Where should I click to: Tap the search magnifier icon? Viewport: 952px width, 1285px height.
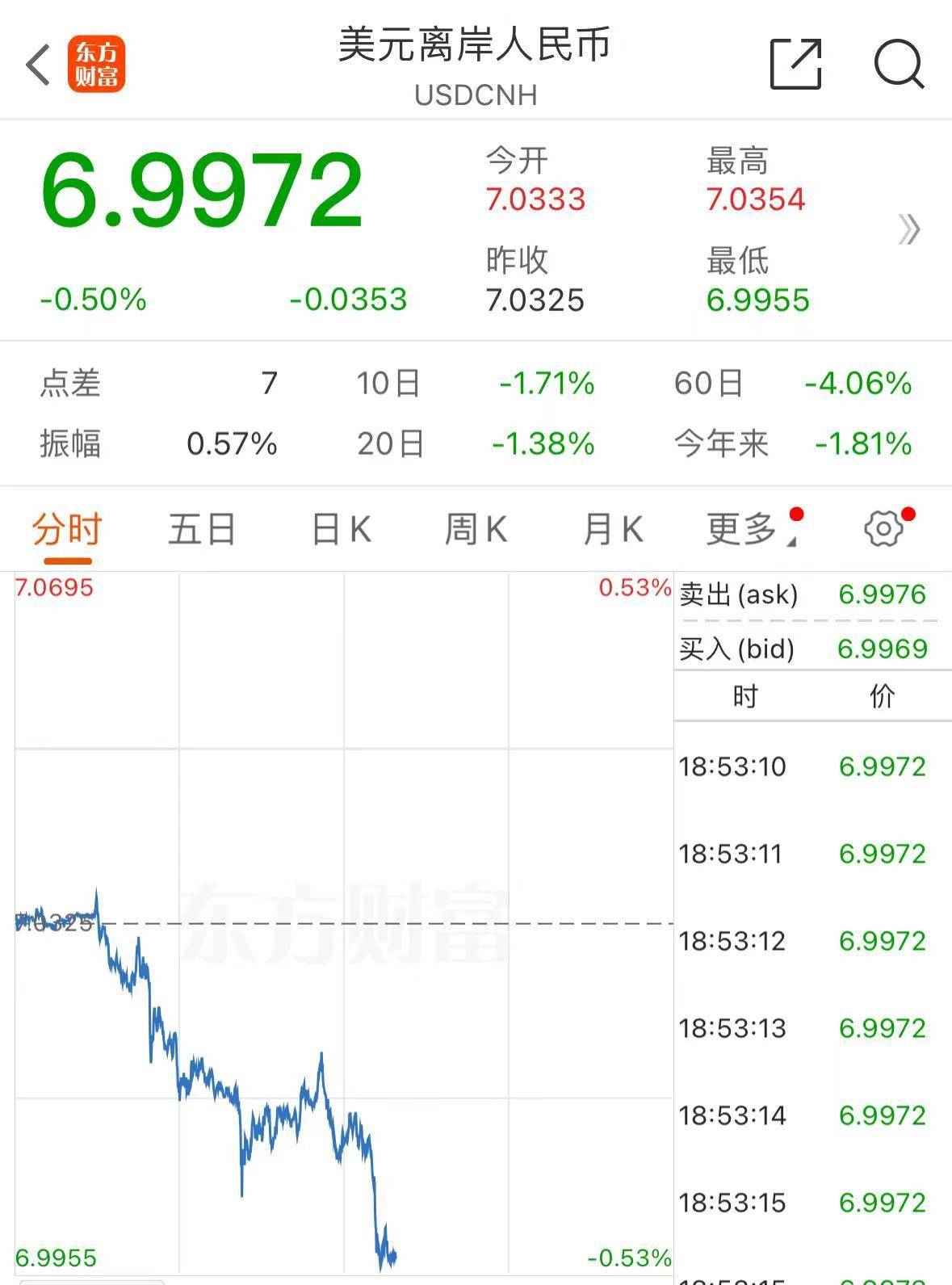pyautogui.click(x=898, y=66)
